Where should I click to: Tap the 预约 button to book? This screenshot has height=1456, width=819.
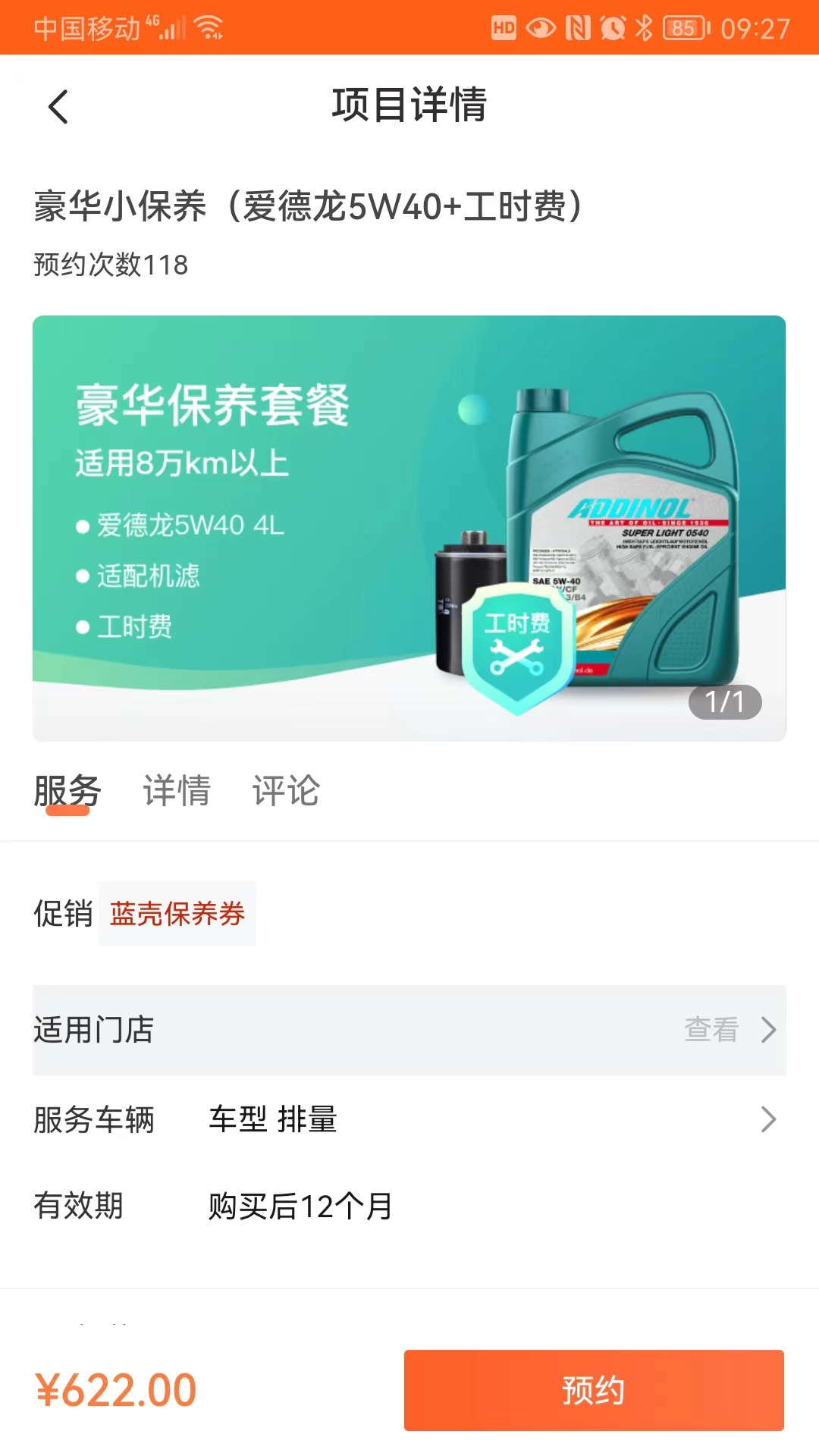(x=594, y=1390)
